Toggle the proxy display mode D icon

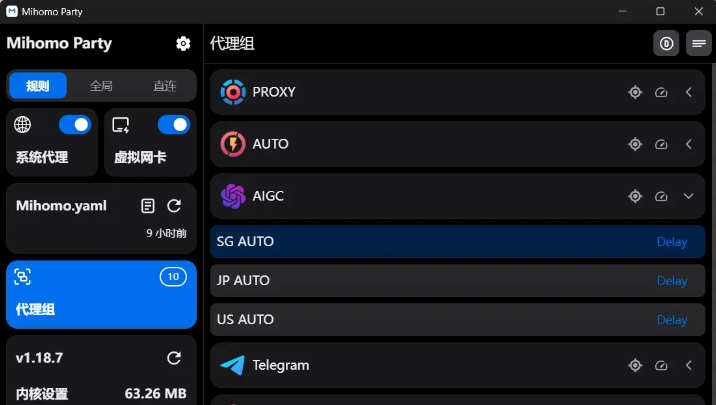point(667,43)
